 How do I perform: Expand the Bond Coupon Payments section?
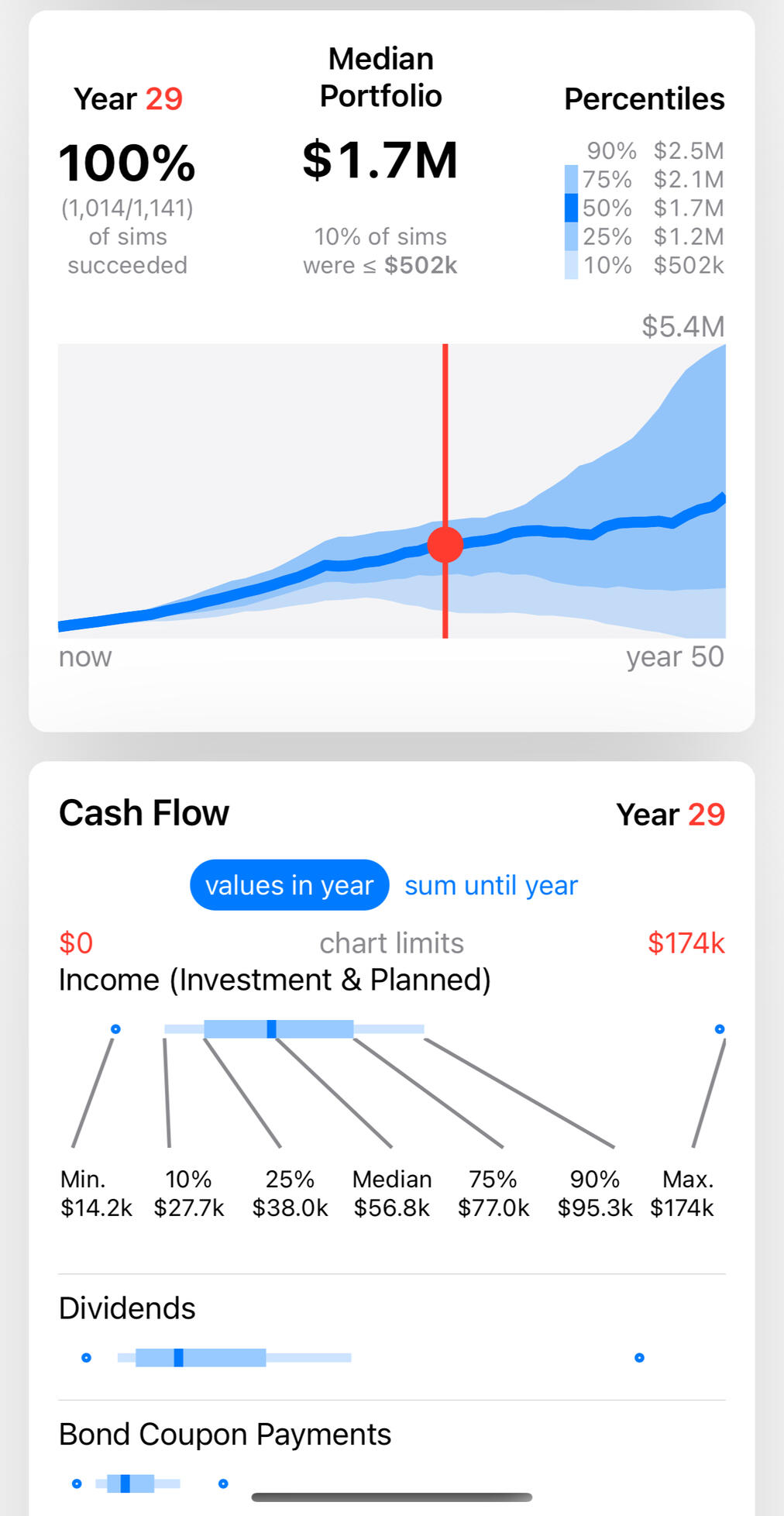(225, 1433)
